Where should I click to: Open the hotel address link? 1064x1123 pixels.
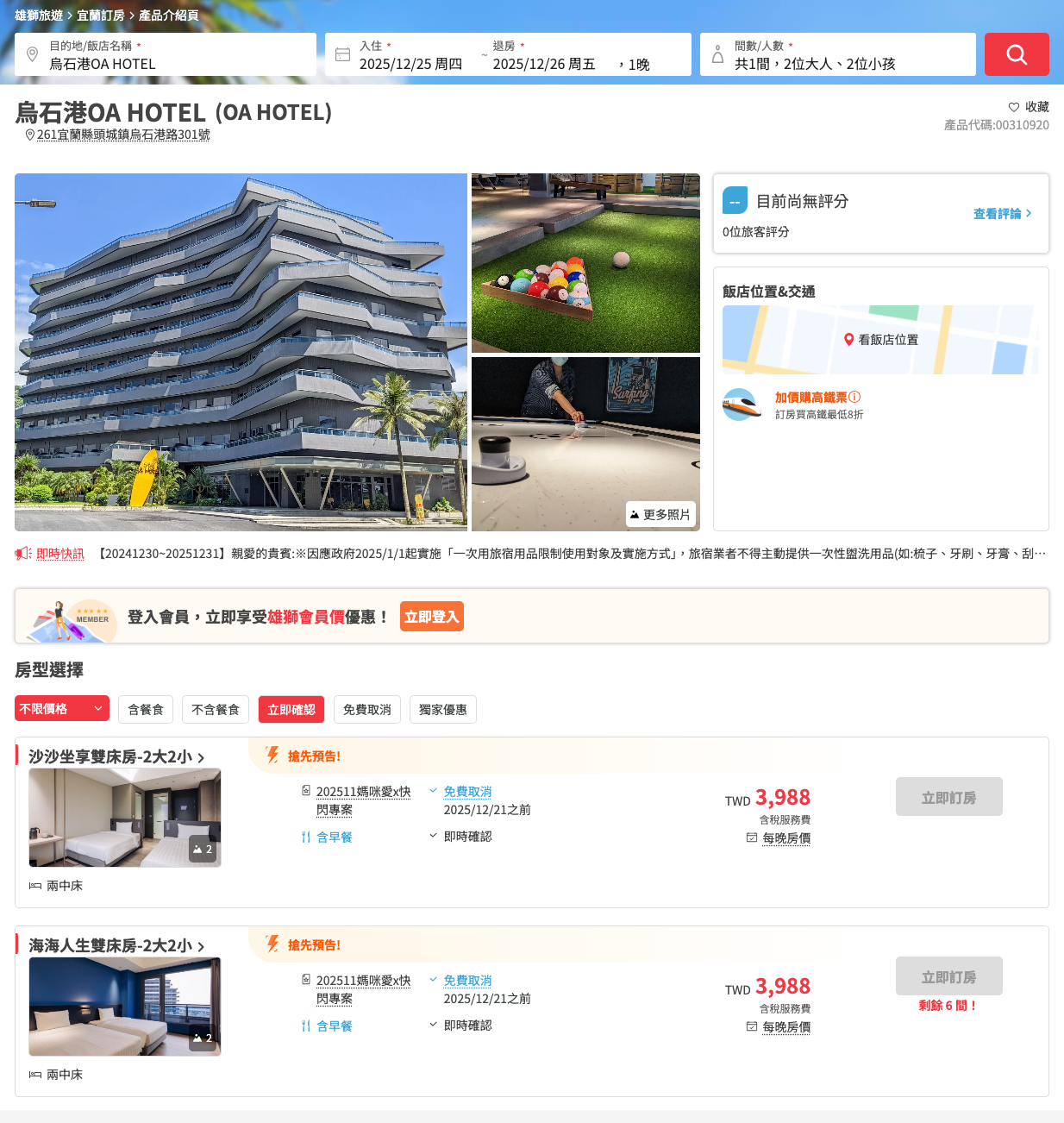123,135
